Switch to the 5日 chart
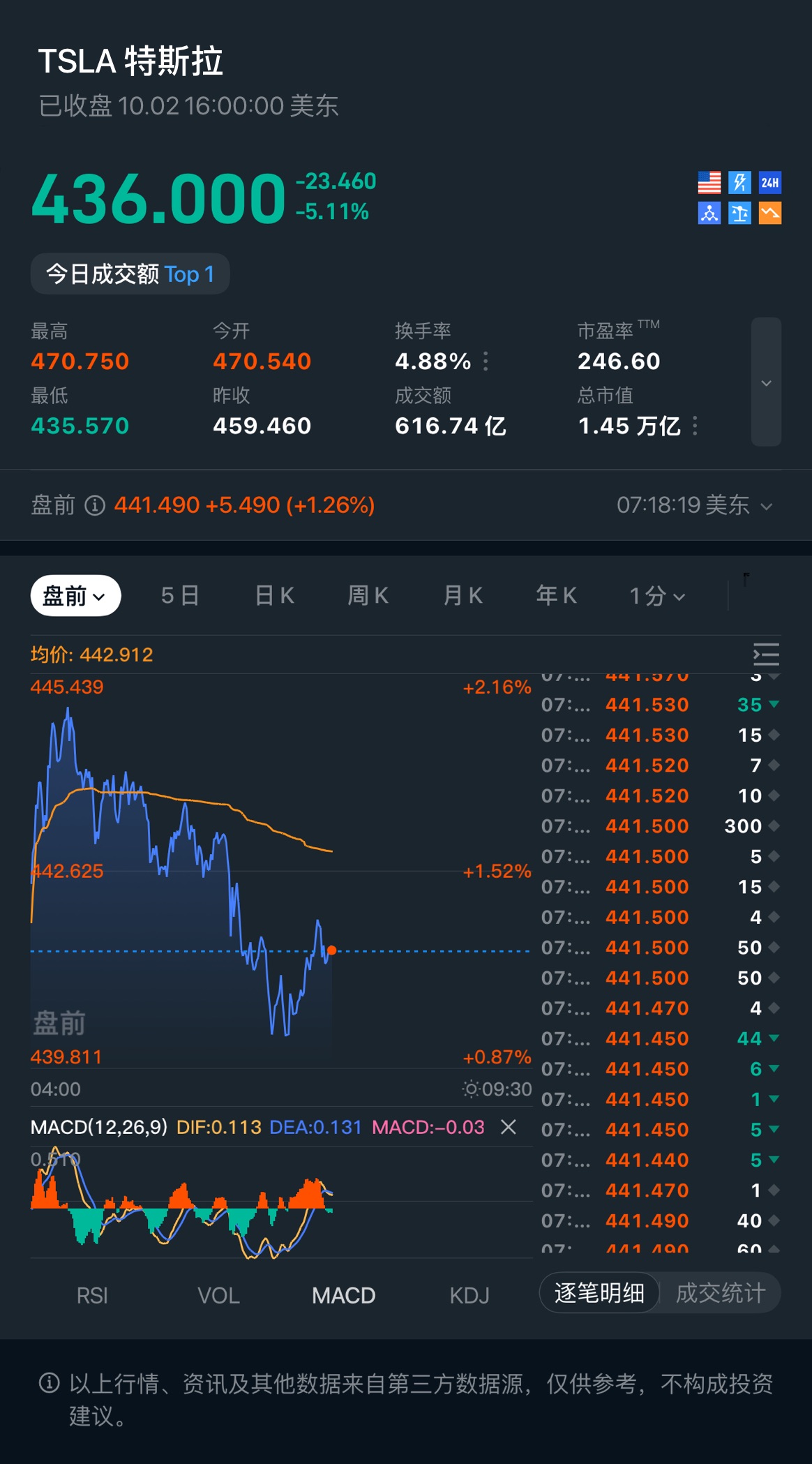The height and width of the screenshot is (1464, 812). pyautogui.click(x=180, y=596)
